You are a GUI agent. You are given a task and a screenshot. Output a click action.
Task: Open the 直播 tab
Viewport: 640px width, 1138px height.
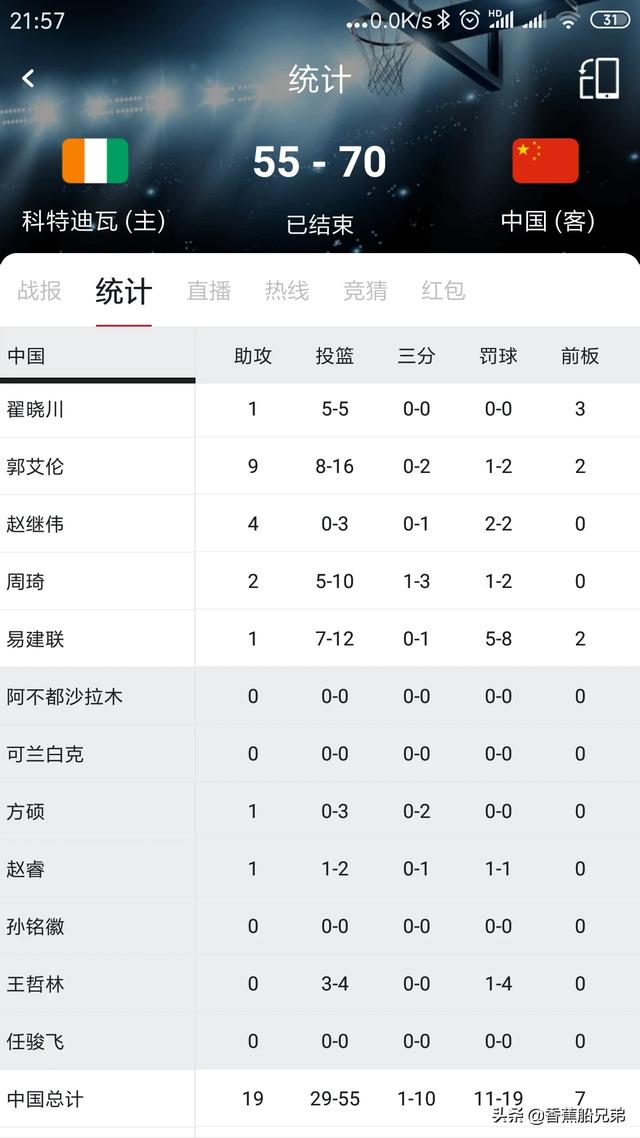click(x=209, y=291)
